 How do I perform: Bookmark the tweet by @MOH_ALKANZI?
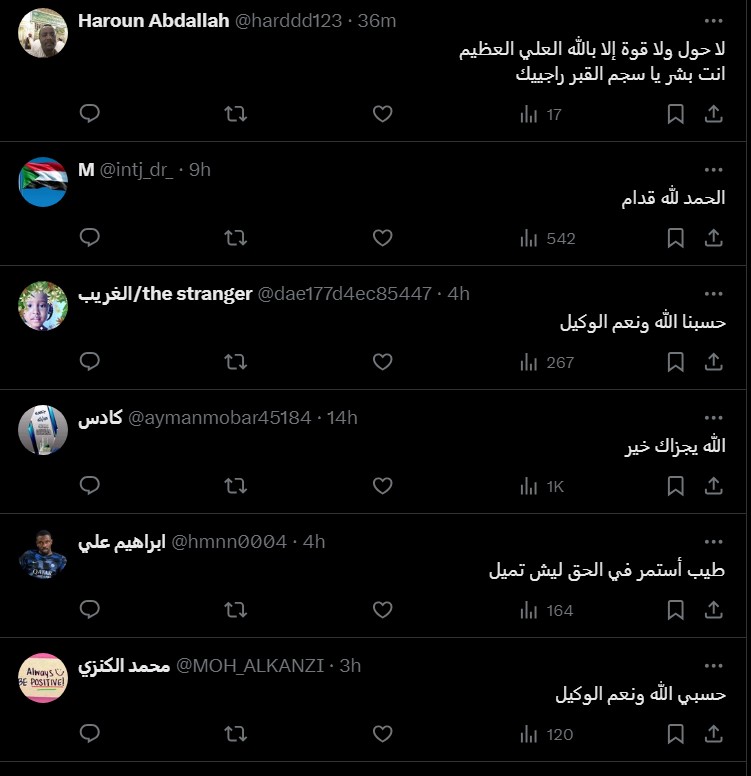click(676, 734)
